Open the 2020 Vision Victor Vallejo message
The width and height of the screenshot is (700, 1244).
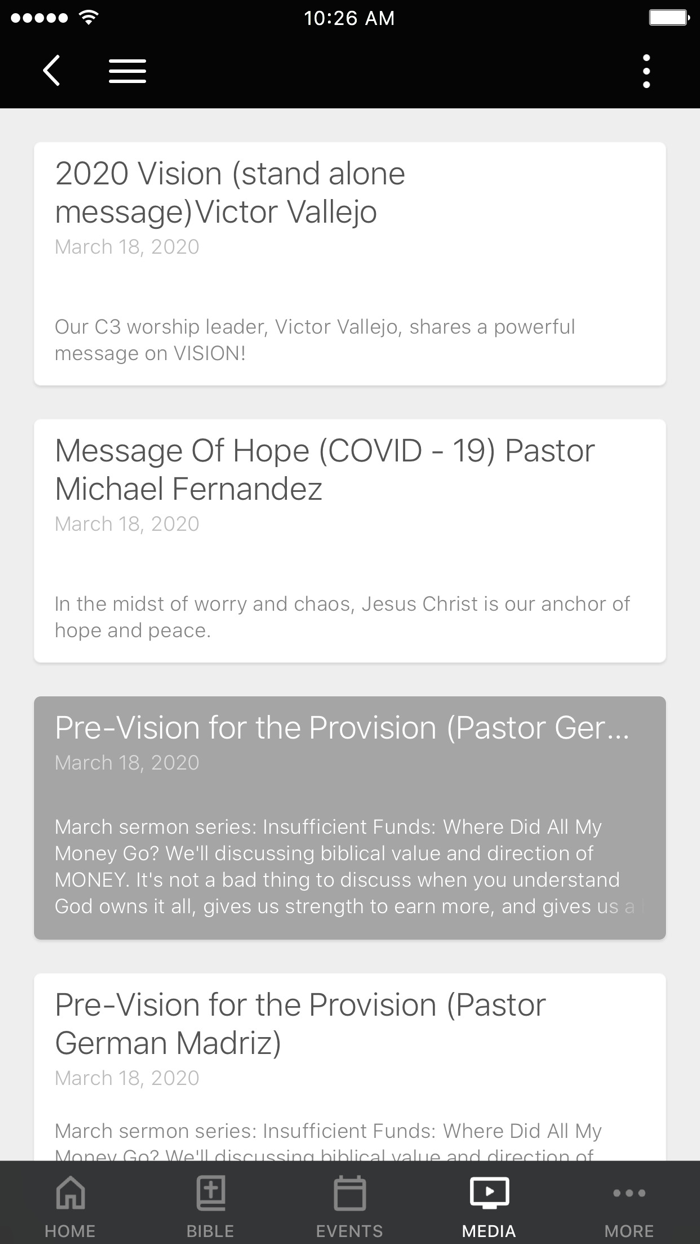tap(350, 264)
